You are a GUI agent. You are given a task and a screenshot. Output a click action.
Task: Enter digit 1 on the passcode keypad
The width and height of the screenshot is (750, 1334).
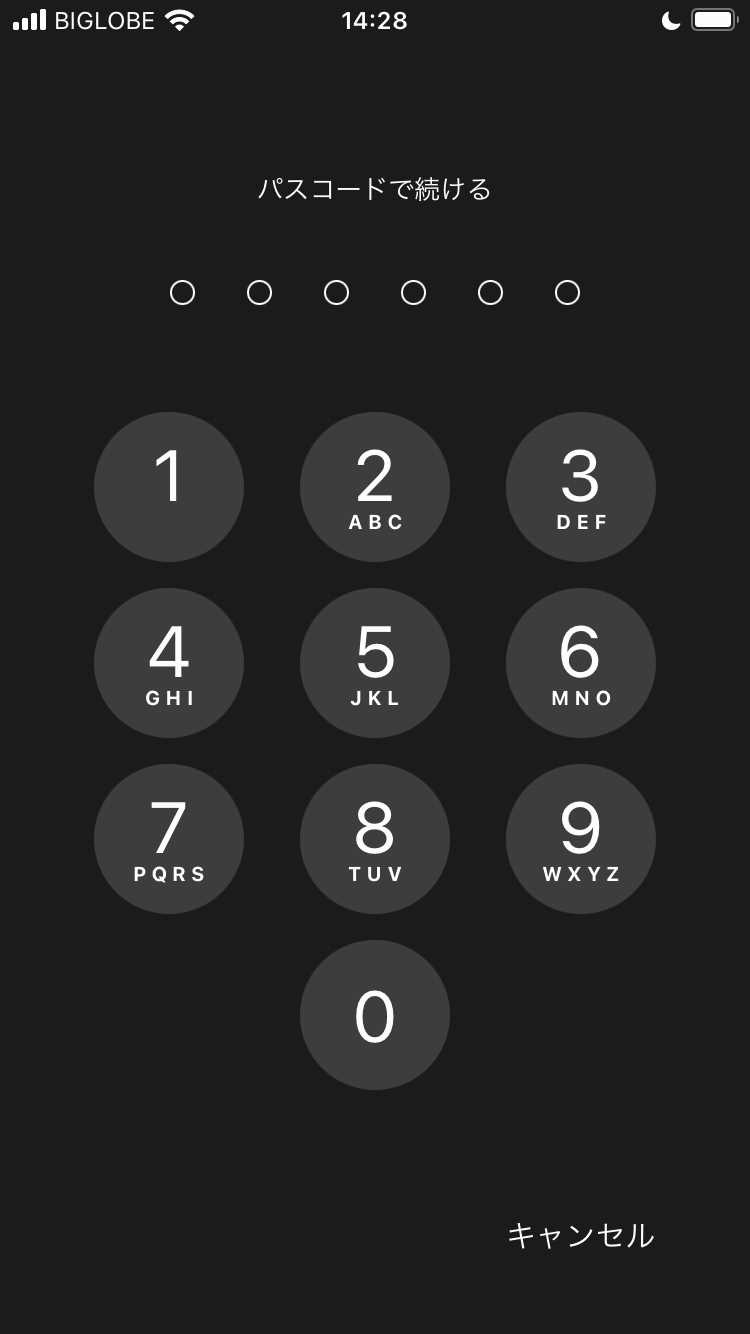(169, 487)
